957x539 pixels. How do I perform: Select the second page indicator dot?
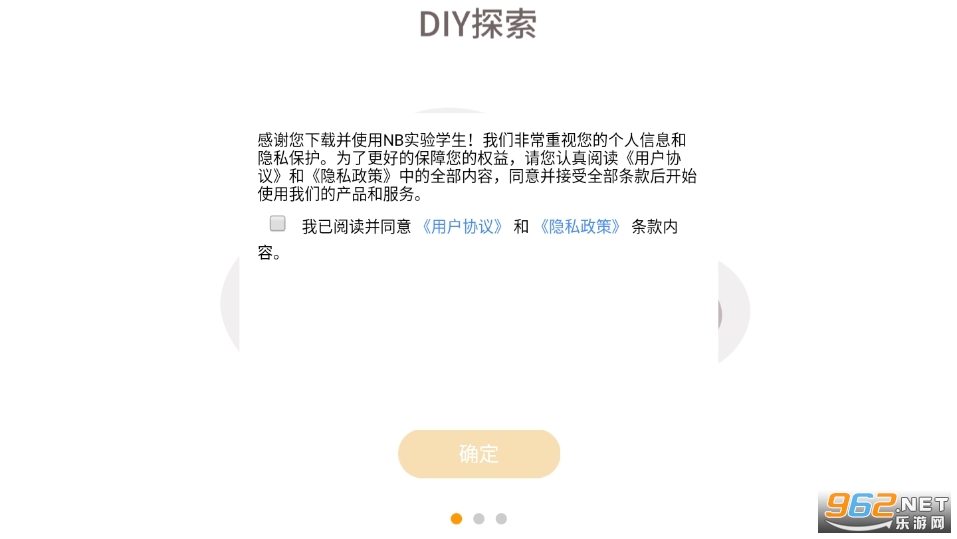[478, 518]
